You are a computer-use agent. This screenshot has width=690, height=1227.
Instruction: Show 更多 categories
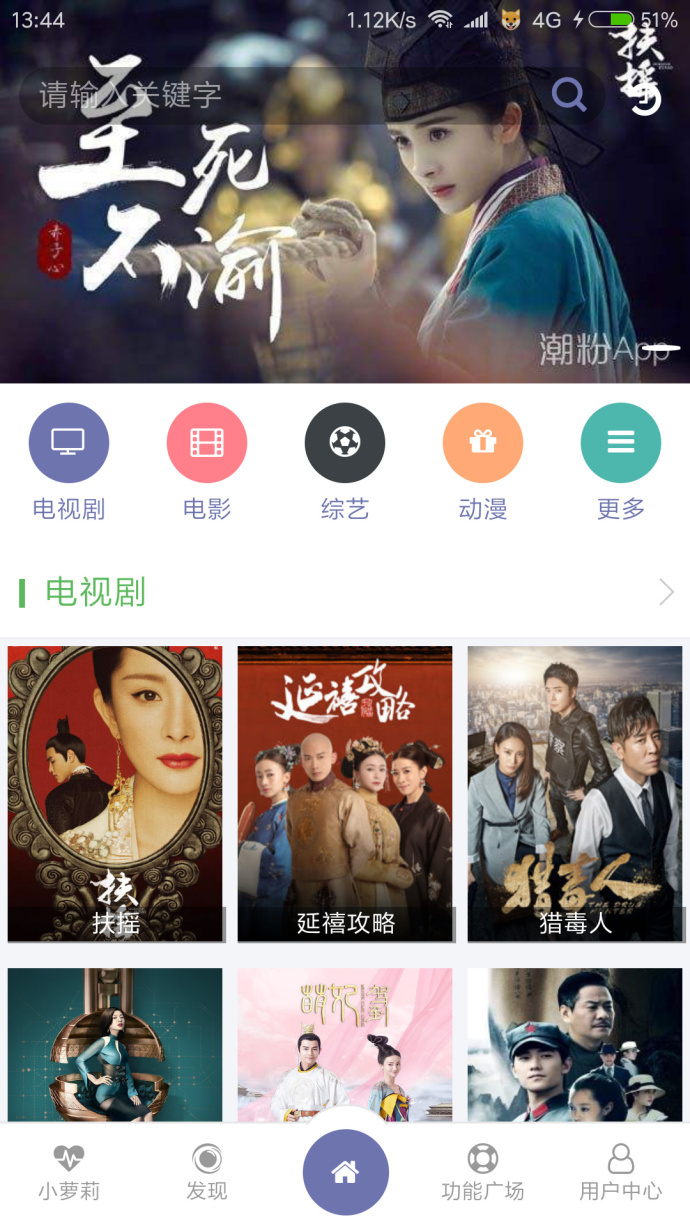pyautogui.click(x=621, y=461)
